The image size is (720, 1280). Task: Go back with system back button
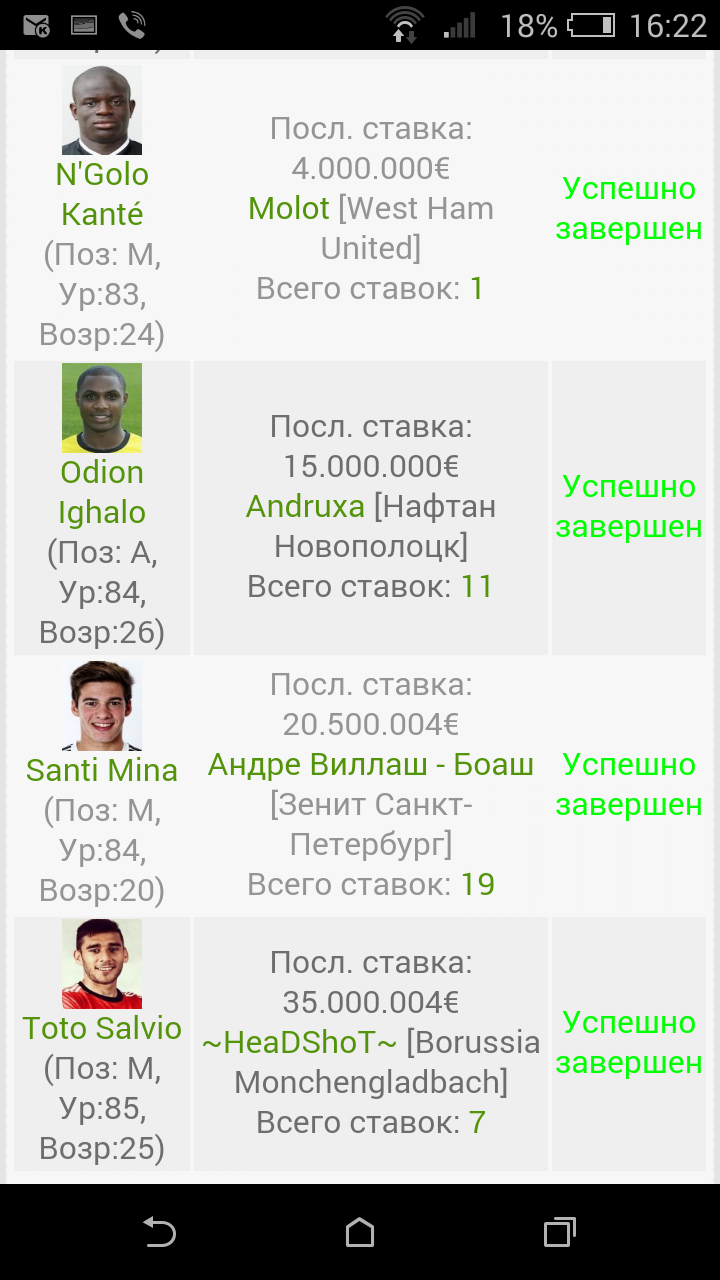click(160, 1232)
